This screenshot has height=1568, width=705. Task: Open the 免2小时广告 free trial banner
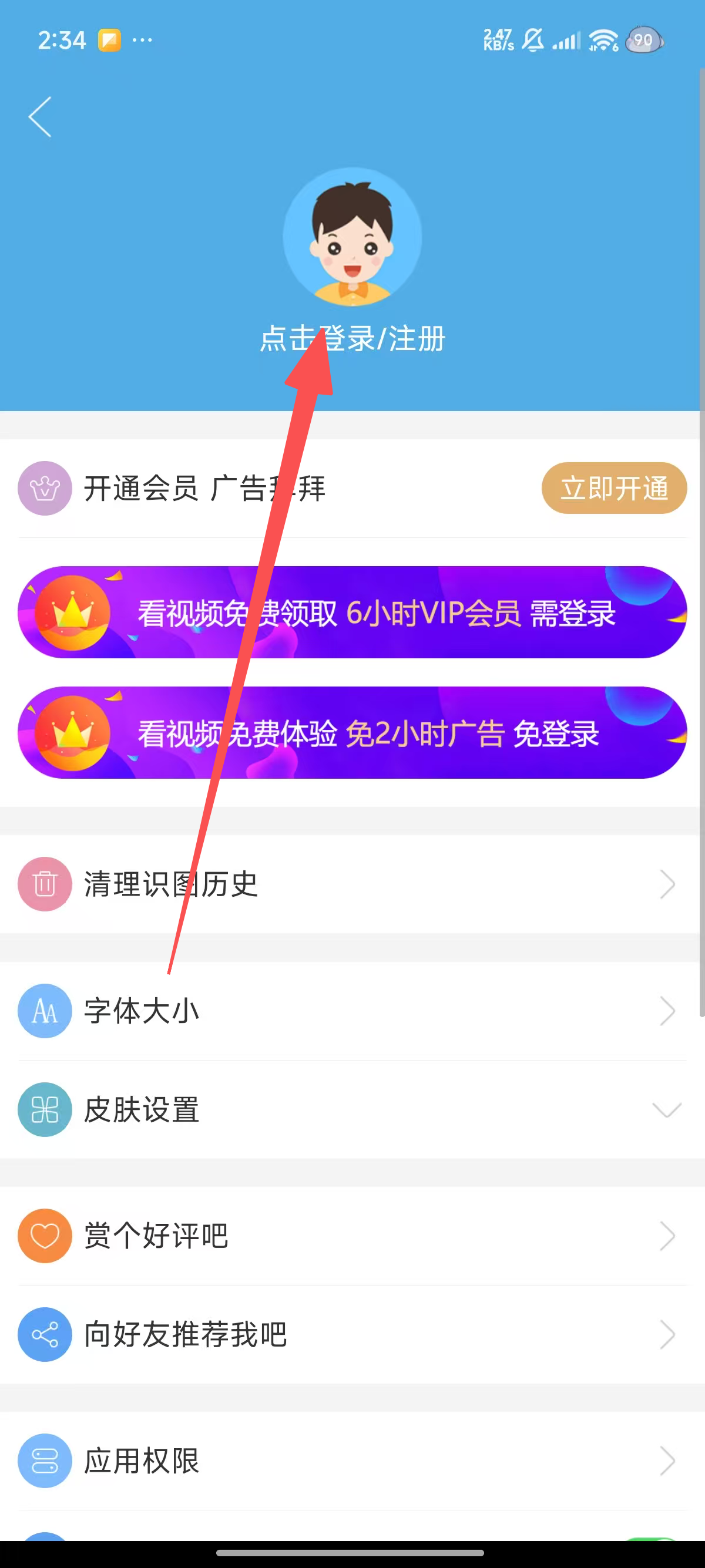pyautogui.click(x=352, y=733)
